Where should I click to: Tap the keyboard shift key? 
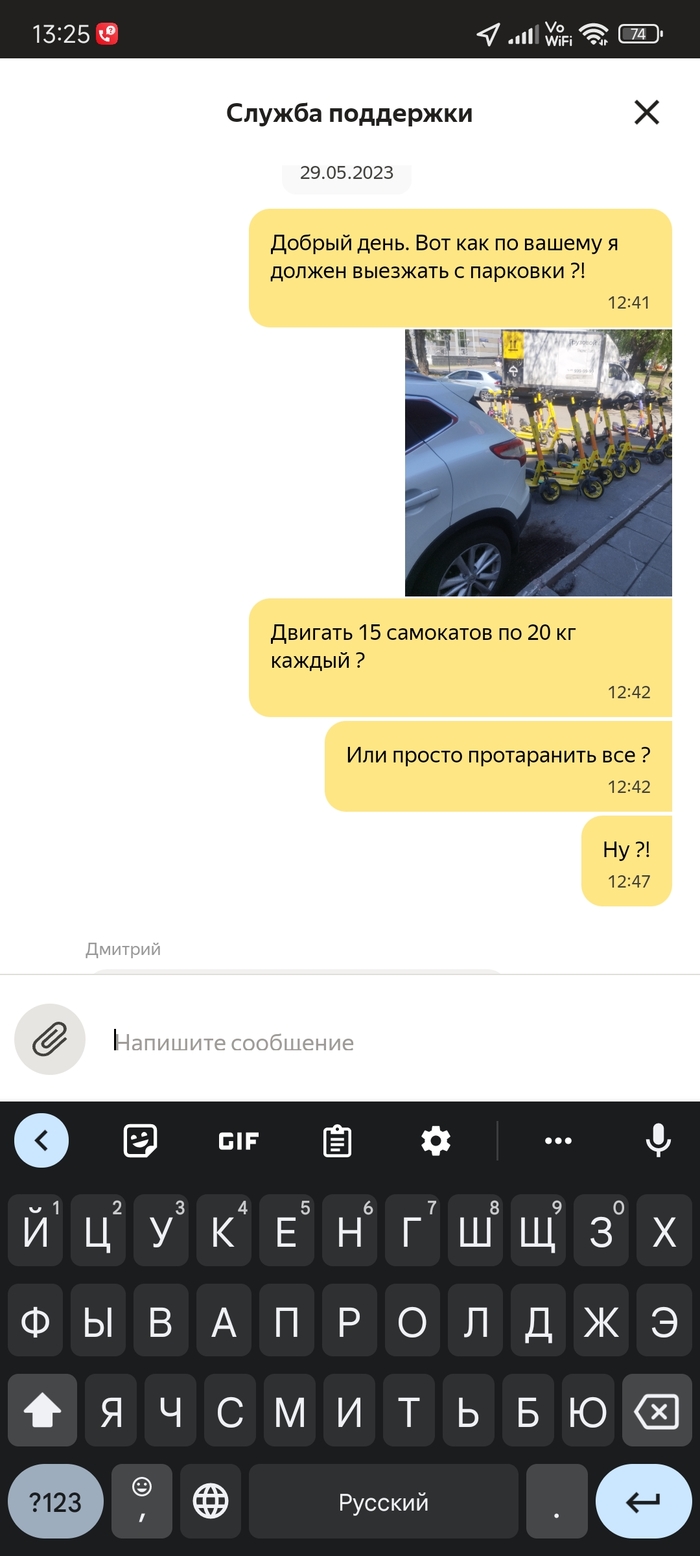42,1410
